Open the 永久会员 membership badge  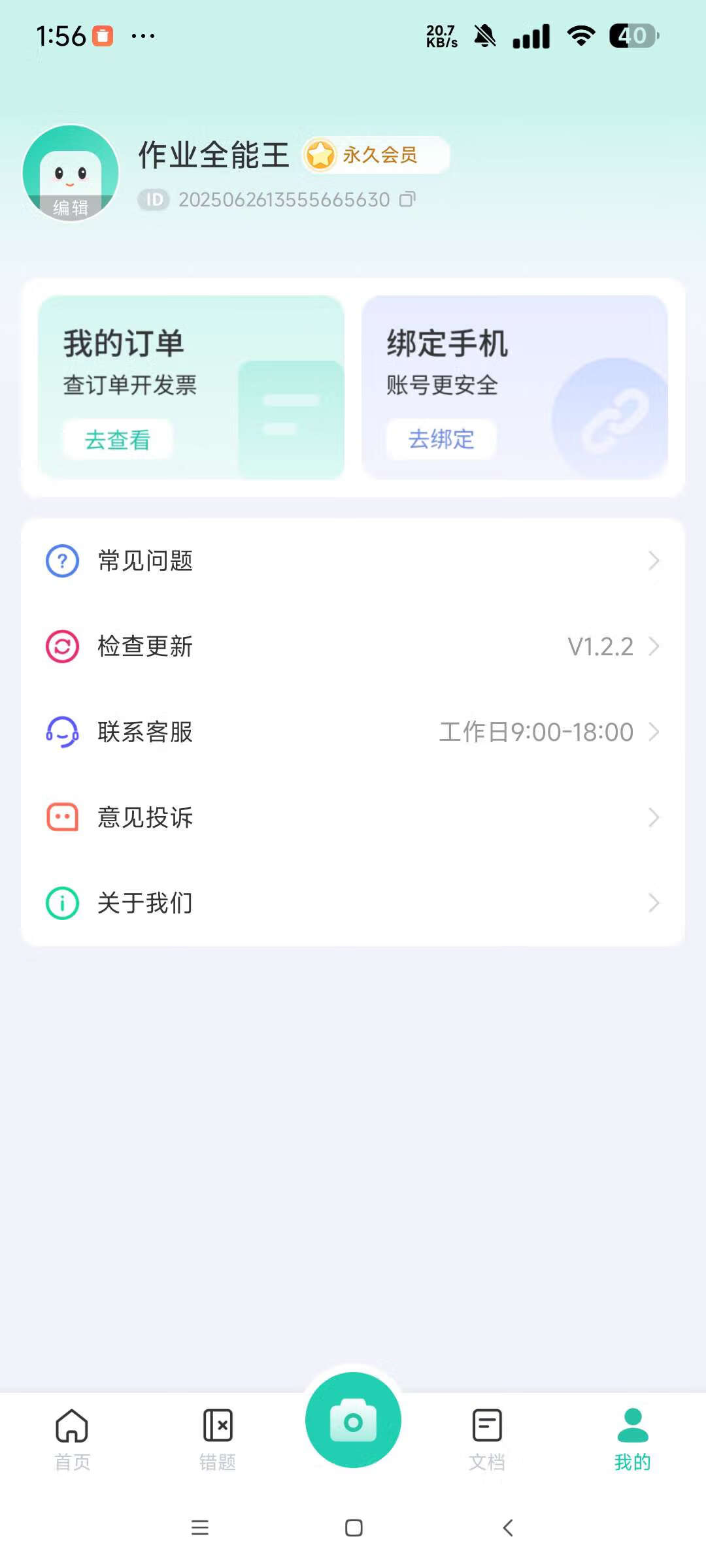pos(376,155)
